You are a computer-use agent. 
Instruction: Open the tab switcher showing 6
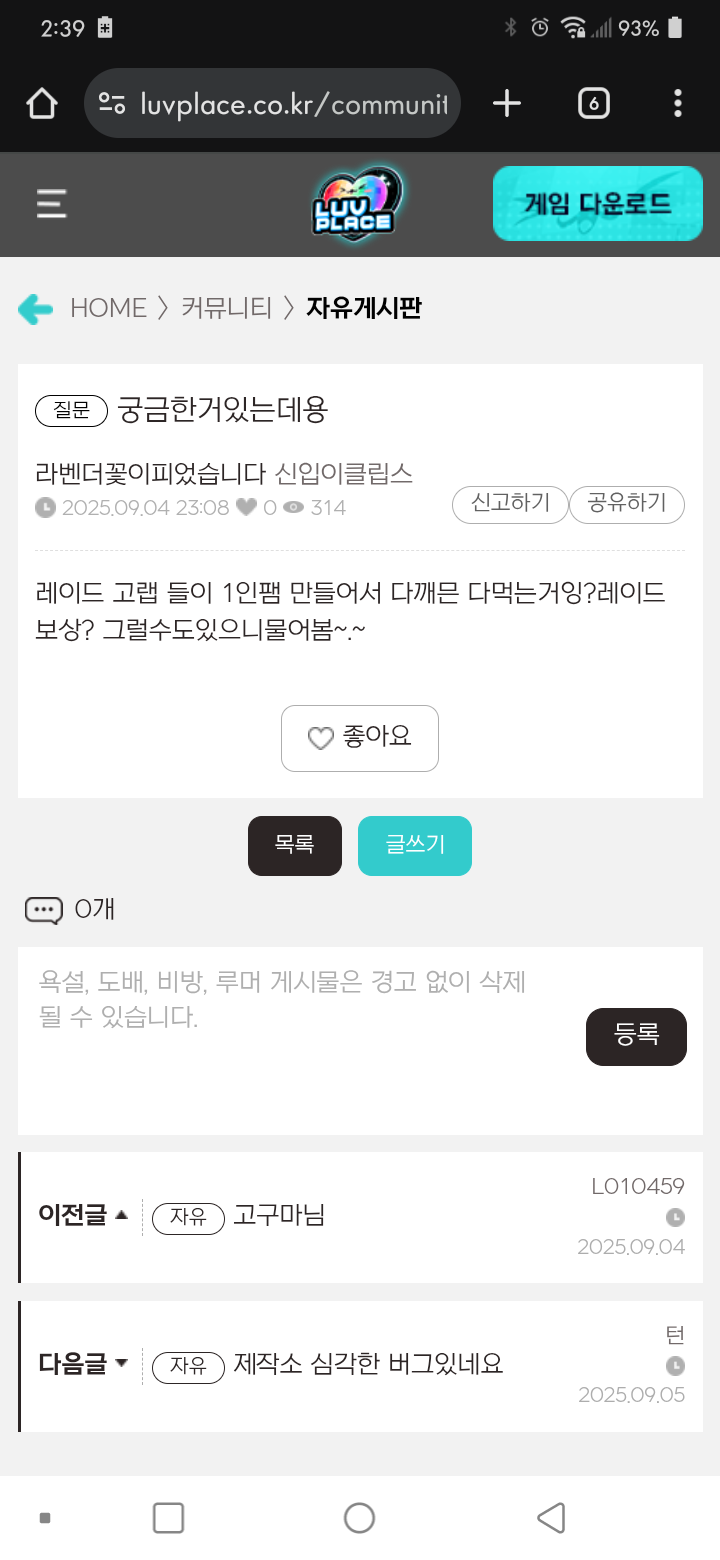593,103
